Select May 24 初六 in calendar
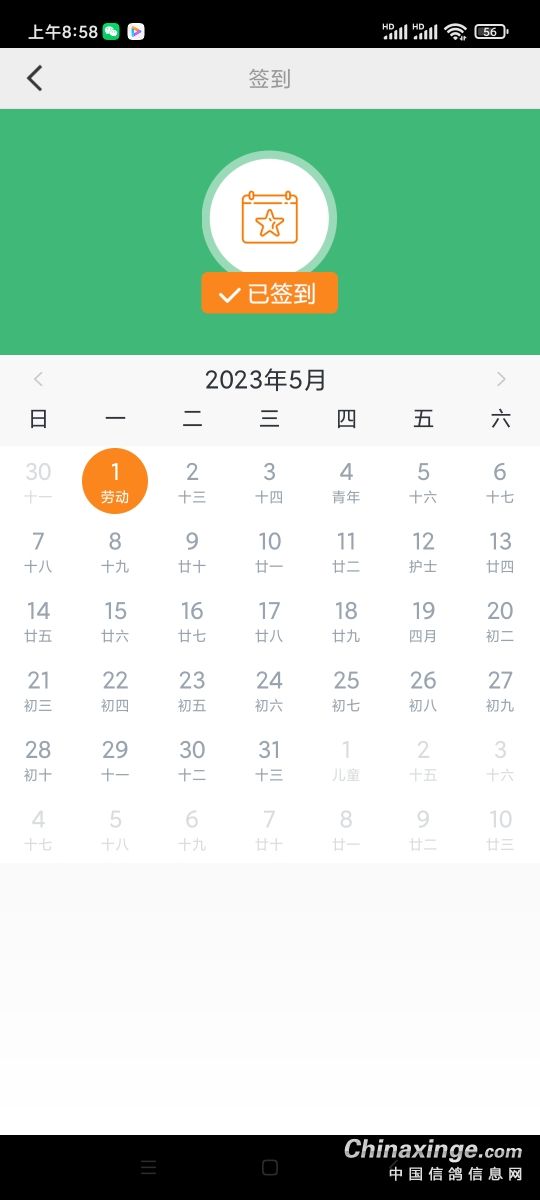 [x=269, y=690]
